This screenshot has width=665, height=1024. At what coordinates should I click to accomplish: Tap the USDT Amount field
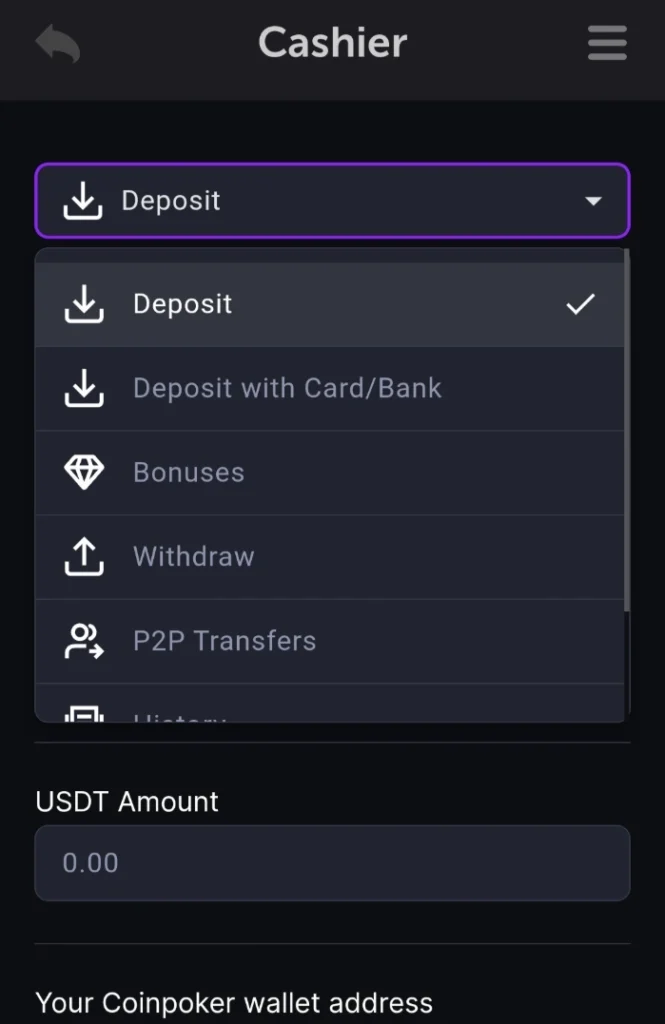coord(332,862)
